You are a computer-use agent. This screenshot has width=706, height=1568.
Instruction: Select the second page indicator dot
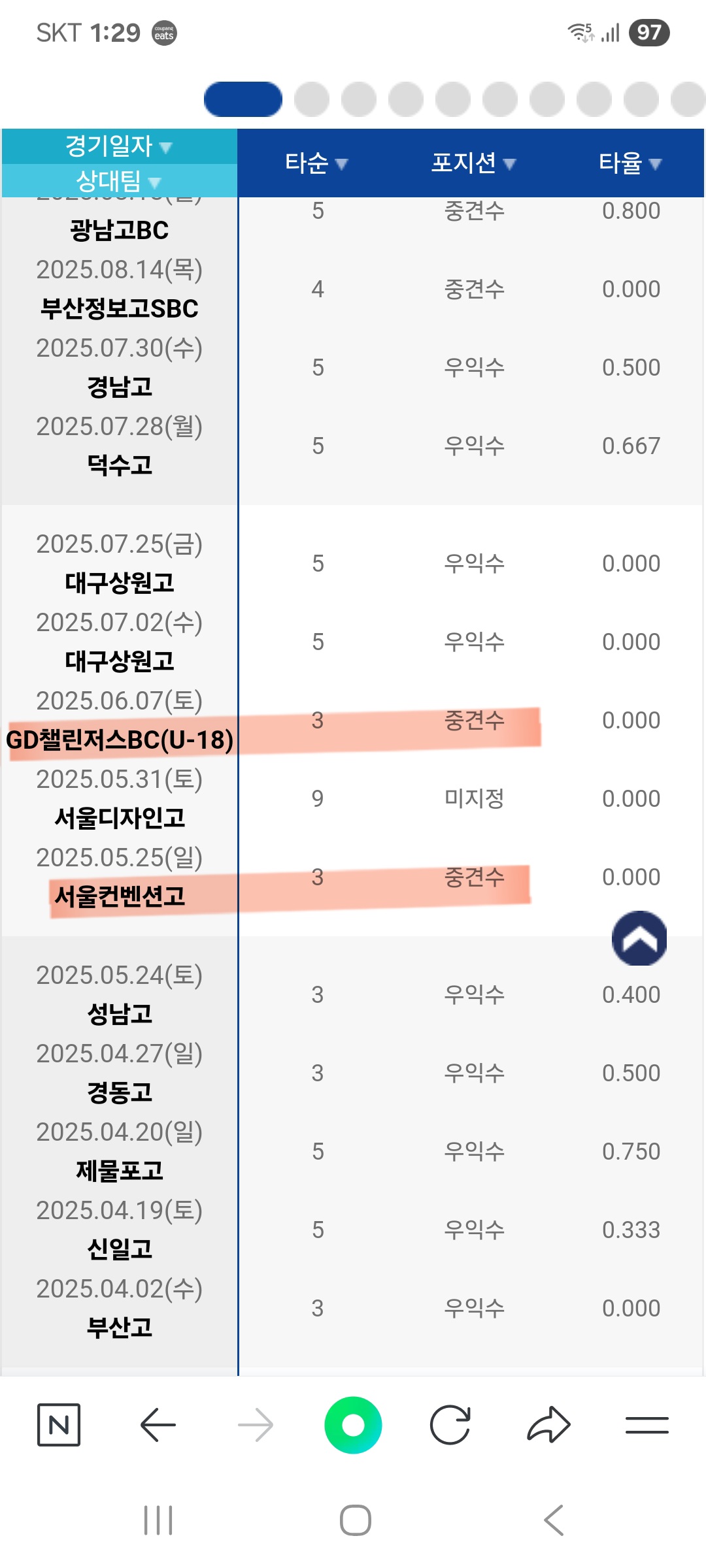click(312, 99)
